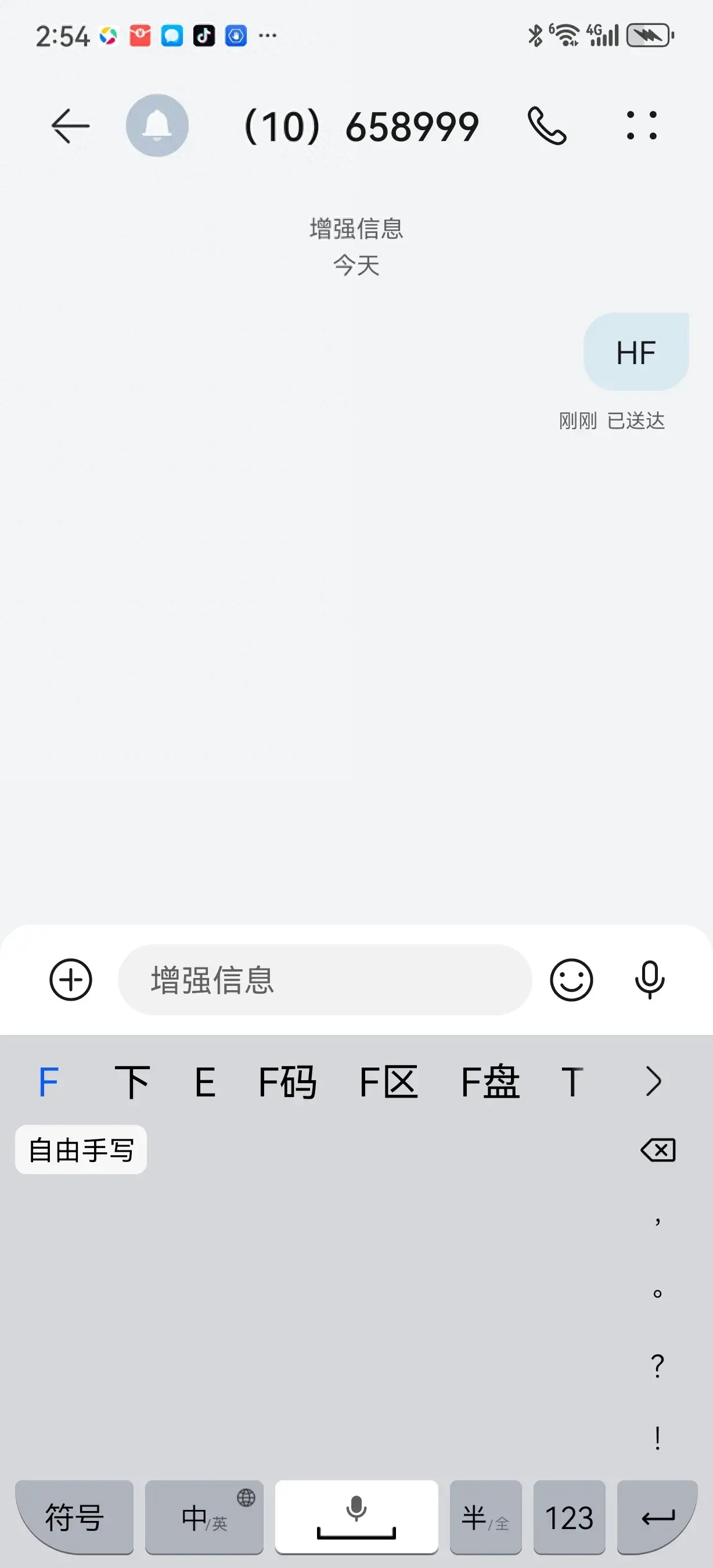
Task: Open the four-dot more options menu
Action: click(x=642, y=126)
